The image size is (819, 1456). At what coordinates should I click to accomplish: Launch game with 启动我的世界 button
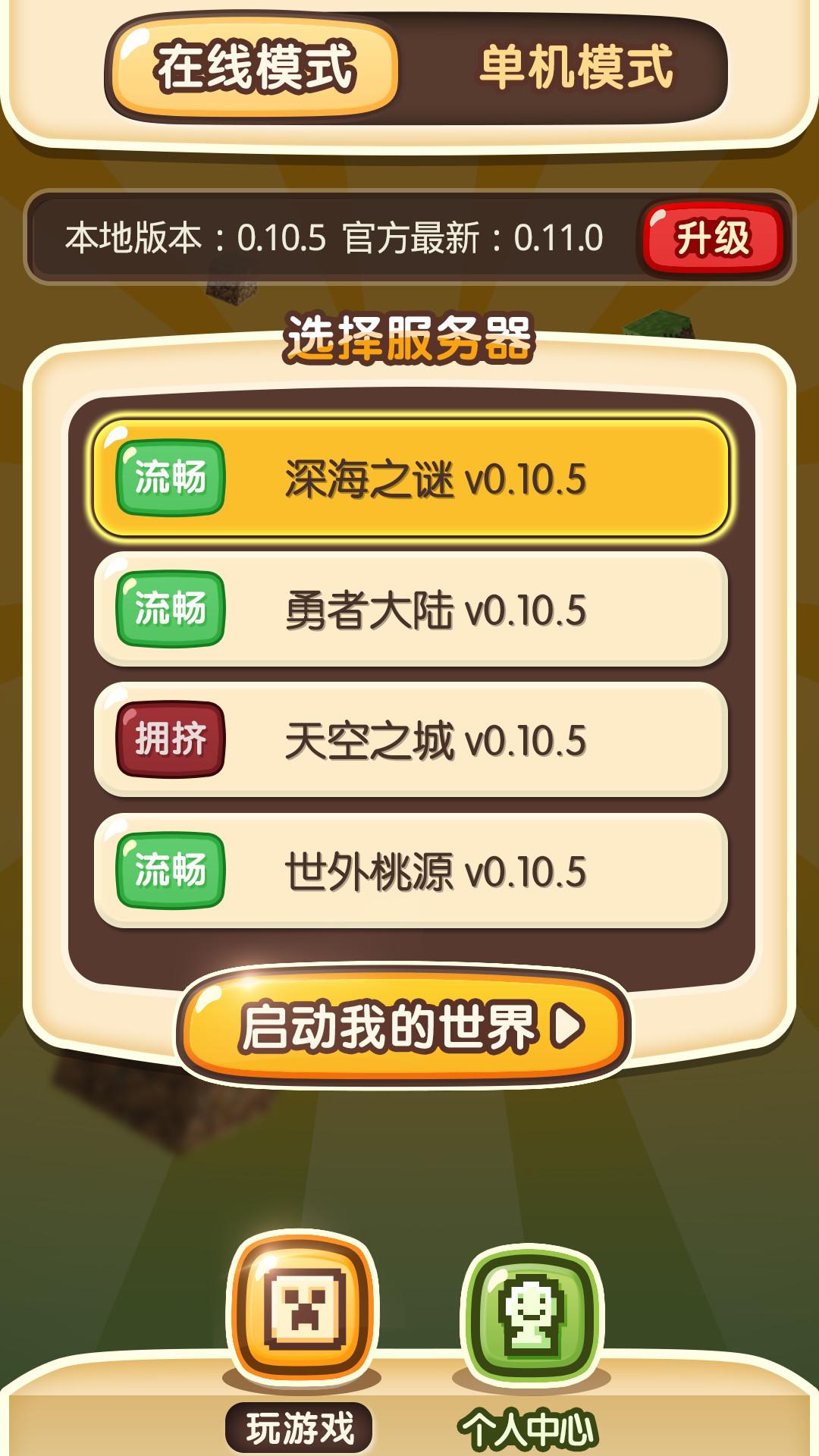click(403, 1028)
